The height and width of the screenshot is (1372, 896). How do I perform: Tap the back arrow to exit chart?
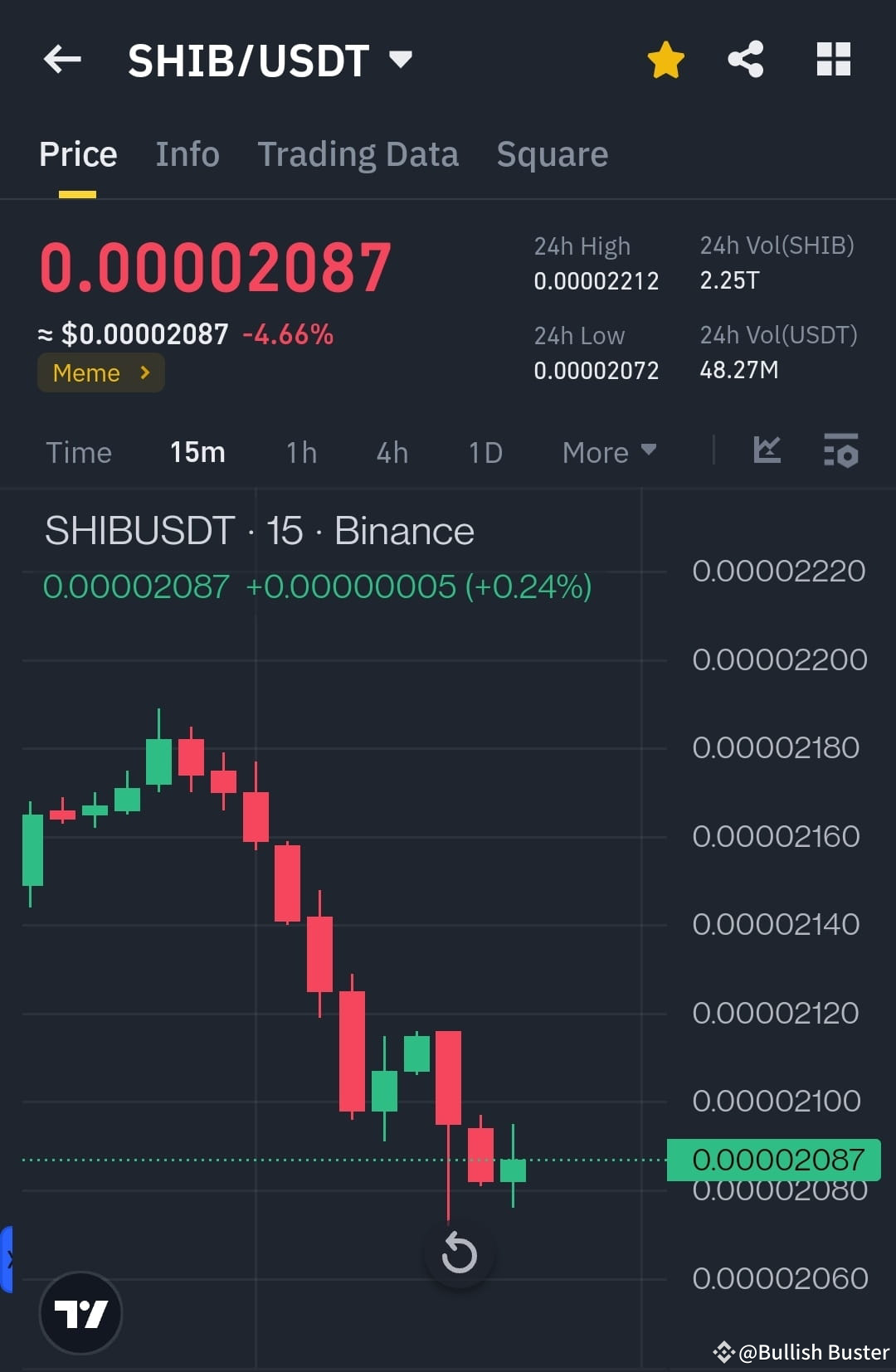62,59
